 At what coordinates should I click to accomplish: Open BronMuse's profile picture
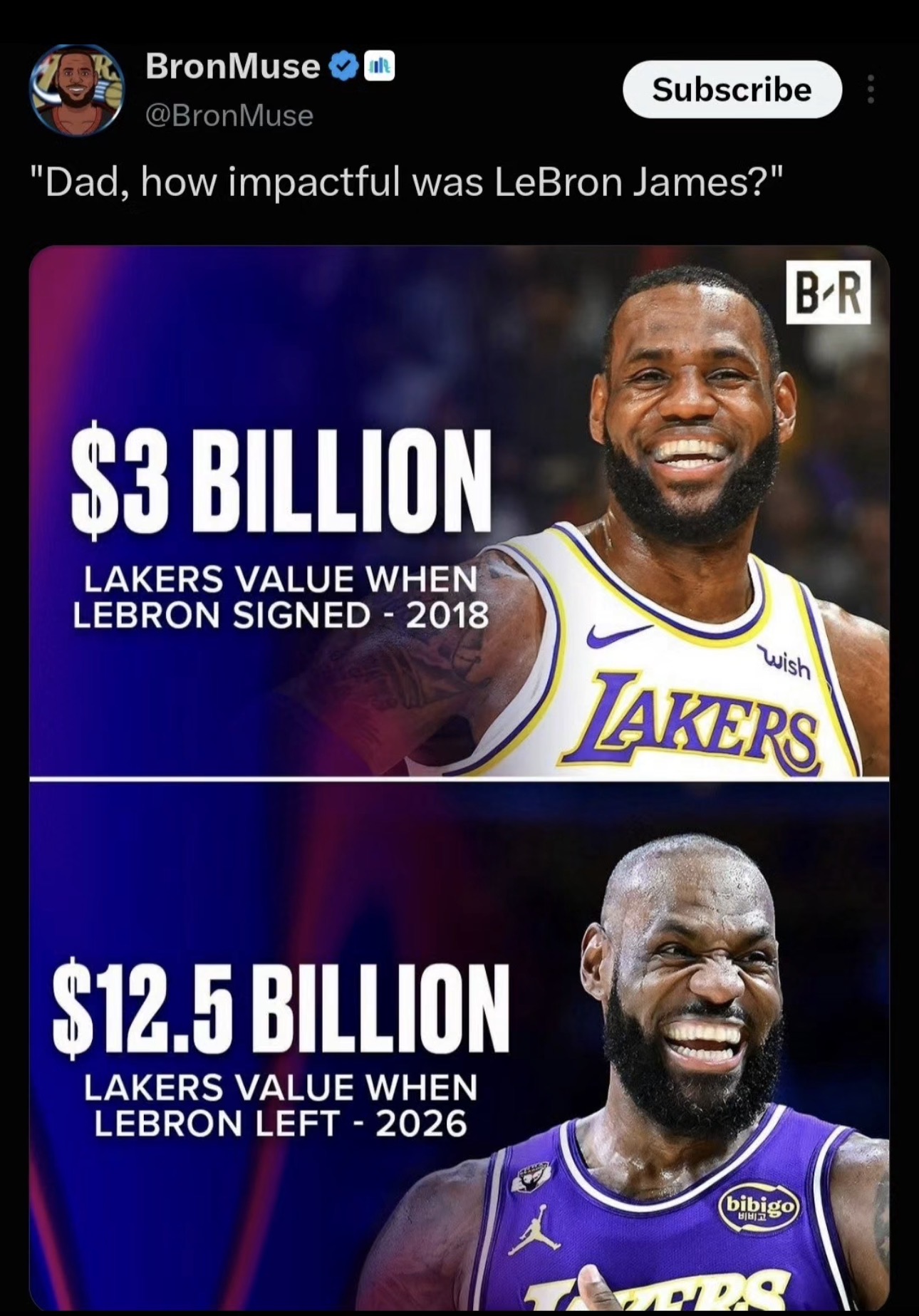pos(76,90)
